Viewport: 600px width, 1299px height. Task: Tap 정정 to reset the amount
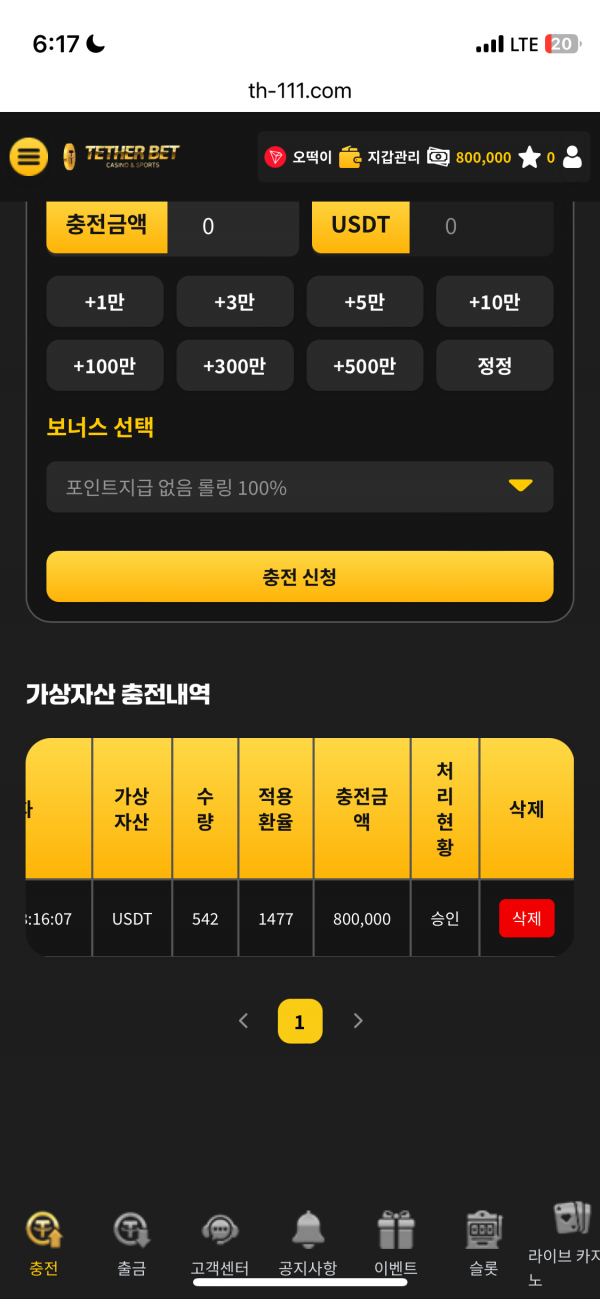pos(494,366)
